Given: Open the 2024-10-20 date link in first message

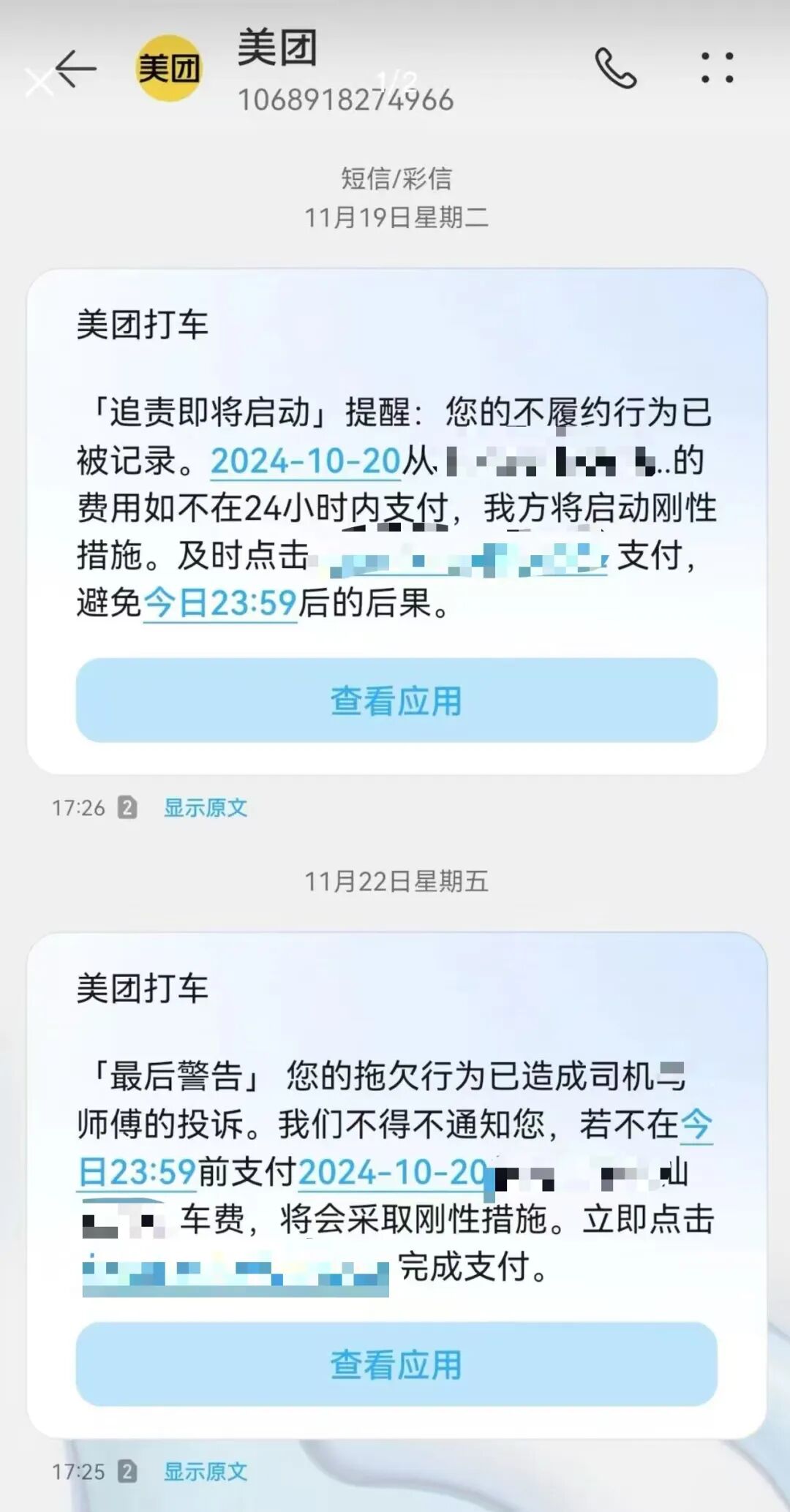Looking at the screenshot, I should [x=305, y=461].
